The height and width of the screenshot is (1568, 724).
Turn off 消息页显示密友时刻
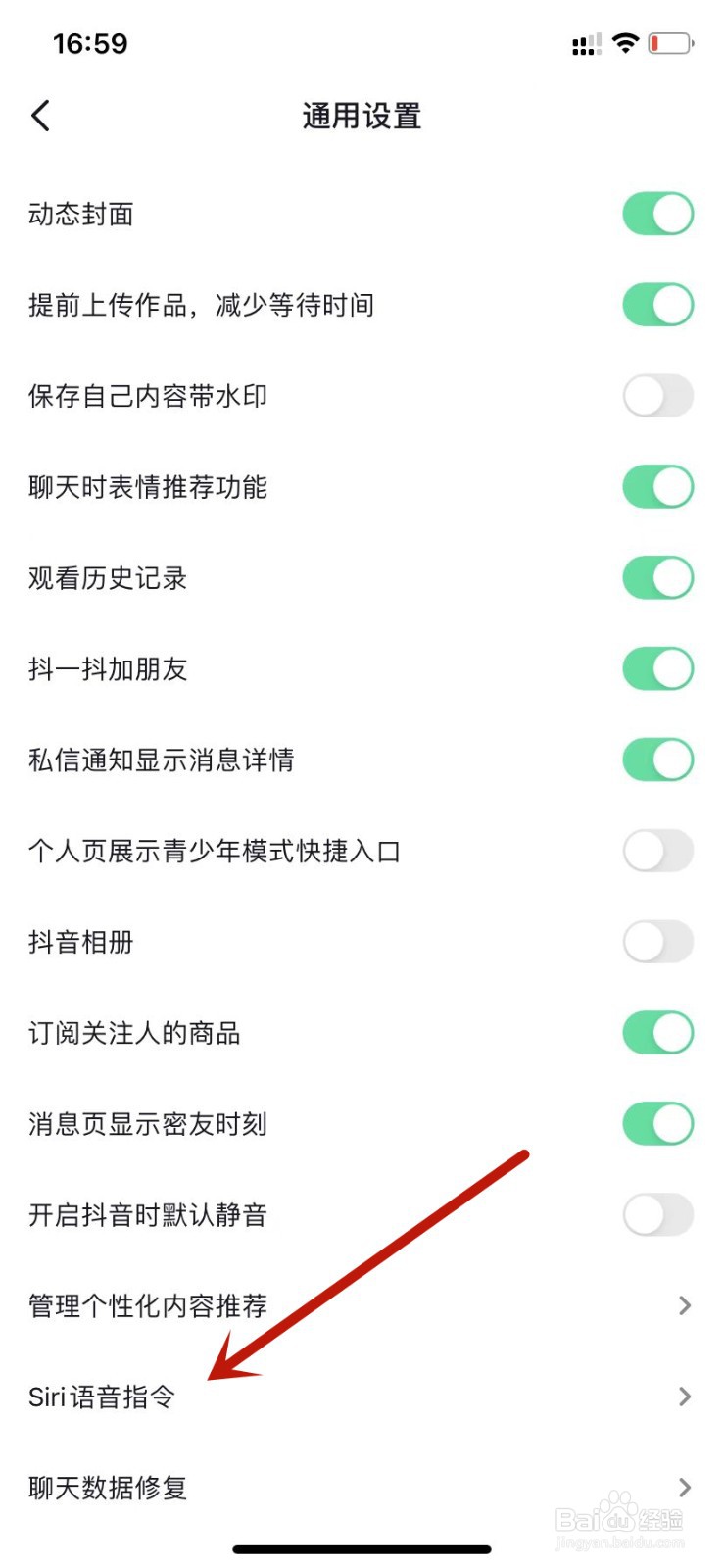tap(657, 1123)
